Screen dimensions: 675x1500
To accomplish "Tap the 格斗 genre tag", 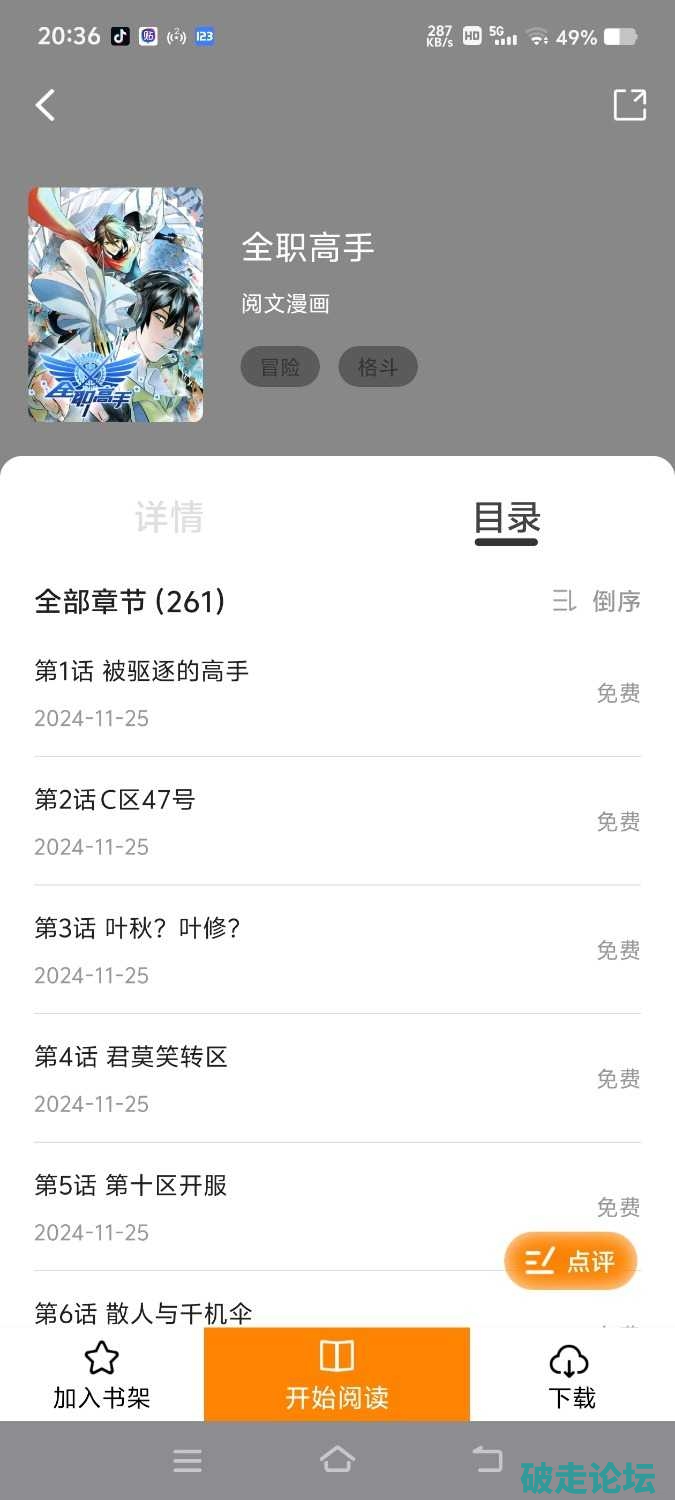I will 378,367.
